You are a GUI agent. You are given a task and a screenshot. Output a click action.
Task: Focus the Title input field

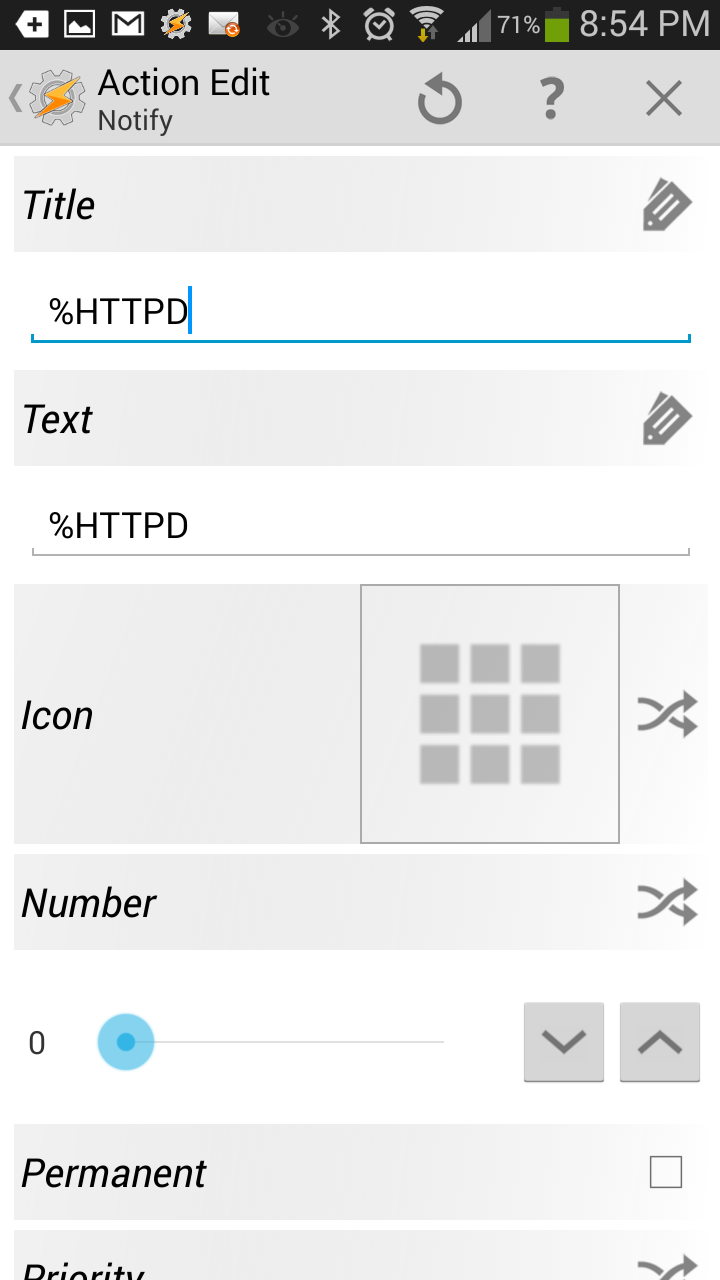click(361, 314)
